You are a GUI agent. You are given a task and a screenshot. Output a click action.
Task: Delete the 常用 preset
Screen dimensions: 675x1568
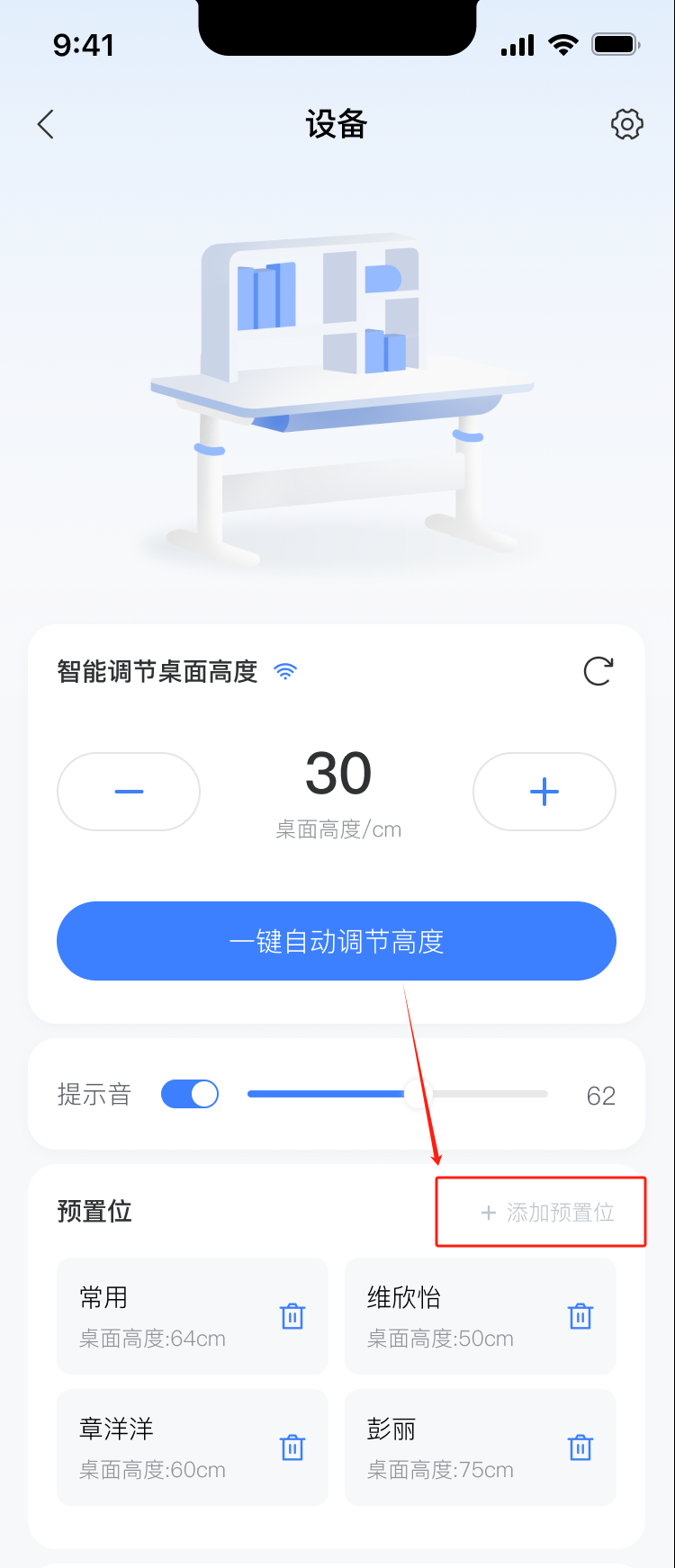292,1316
